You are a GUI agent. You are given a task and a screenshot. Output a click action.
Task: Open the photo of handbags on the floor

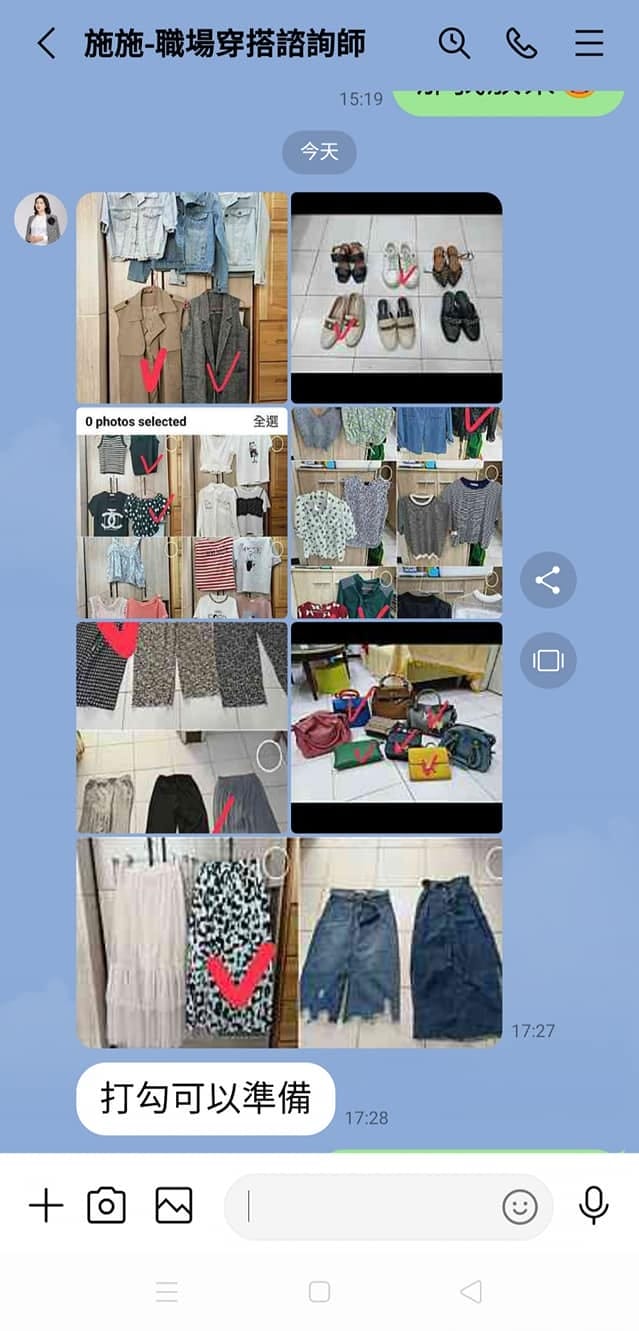click(x=397, y=727)
